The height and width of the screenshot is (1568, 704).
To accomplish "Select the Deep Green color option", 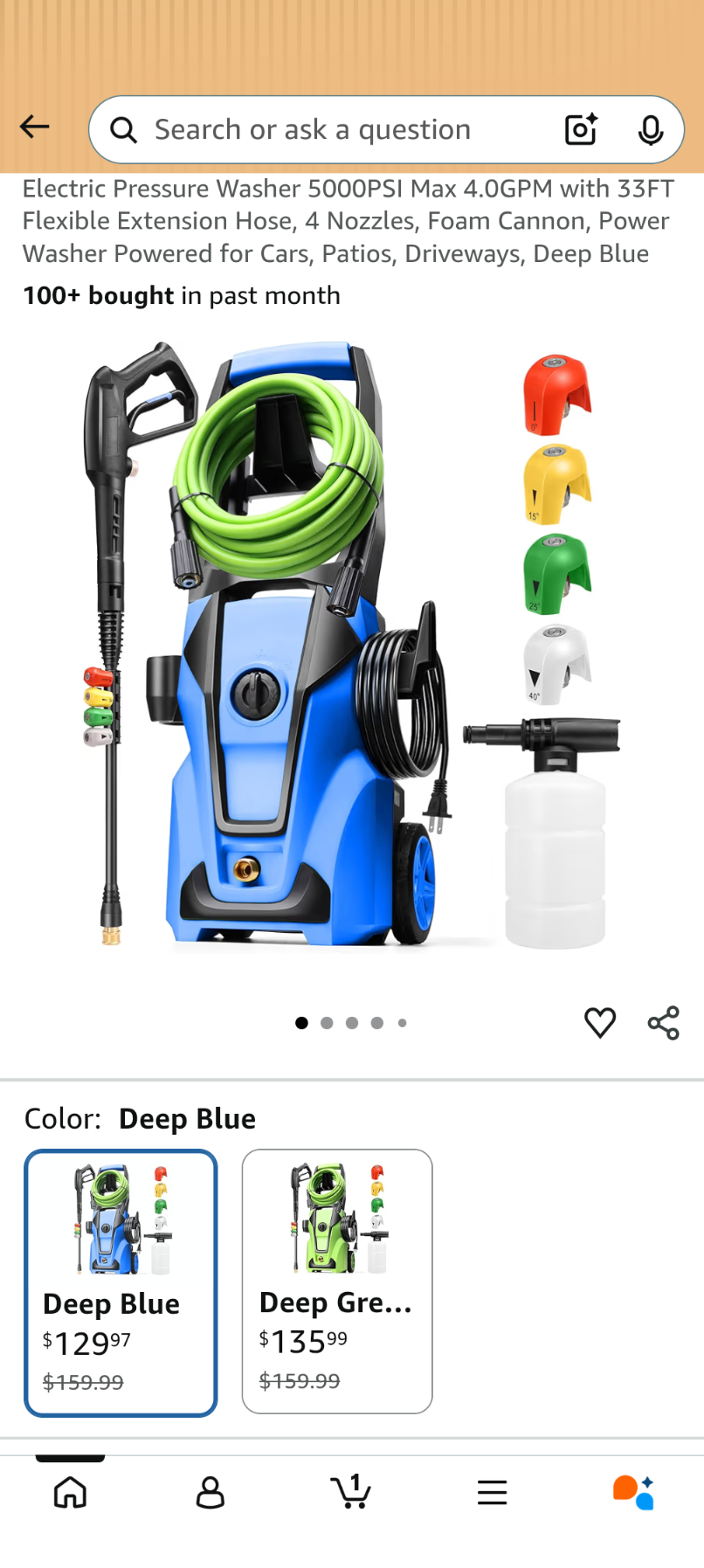I will click(x=337, y=1281).
